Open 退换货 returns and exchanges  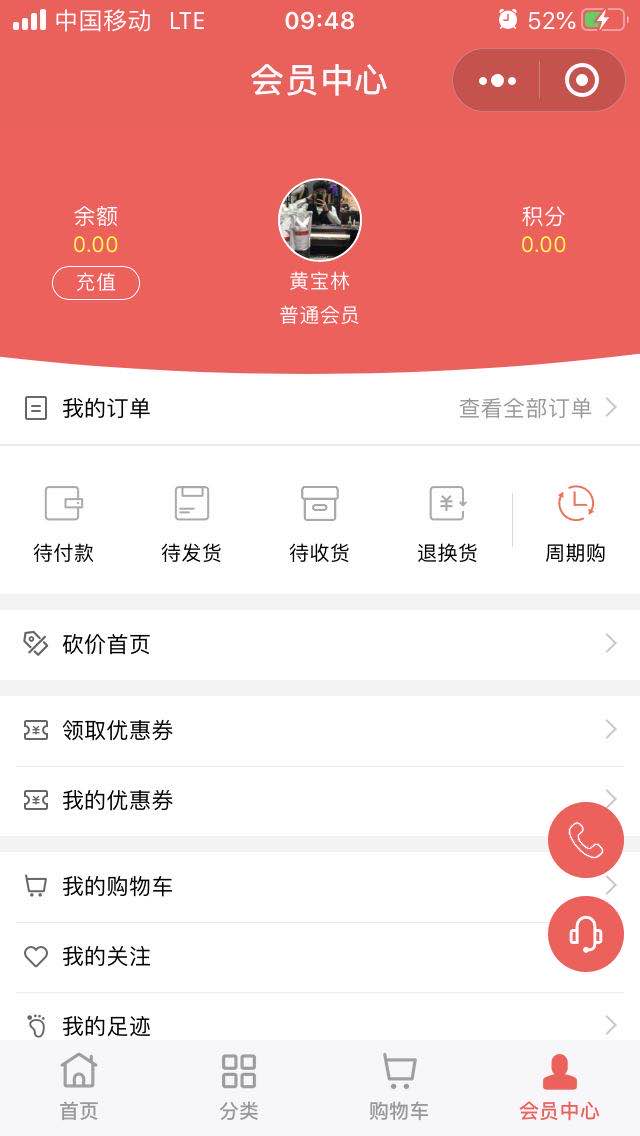(447, 523)
